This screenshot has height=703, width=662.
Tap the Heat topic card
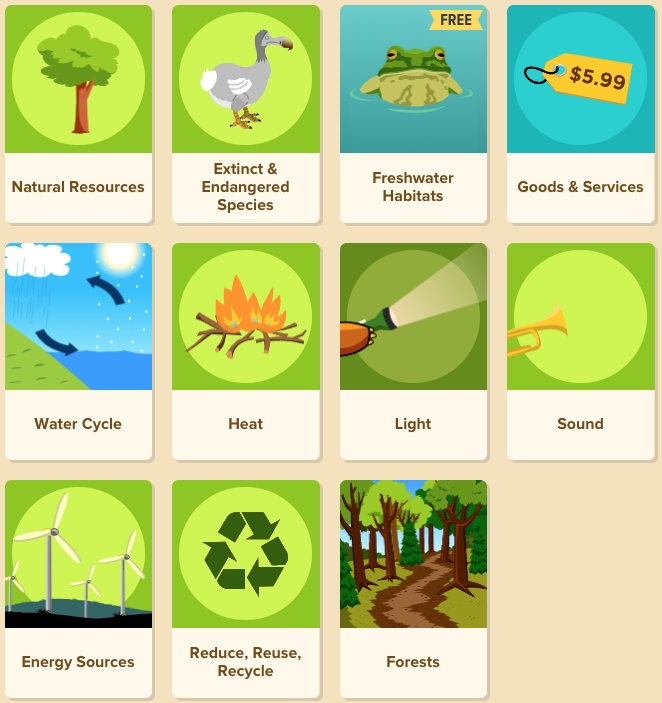pyautogui.click(x=245, y=350)
